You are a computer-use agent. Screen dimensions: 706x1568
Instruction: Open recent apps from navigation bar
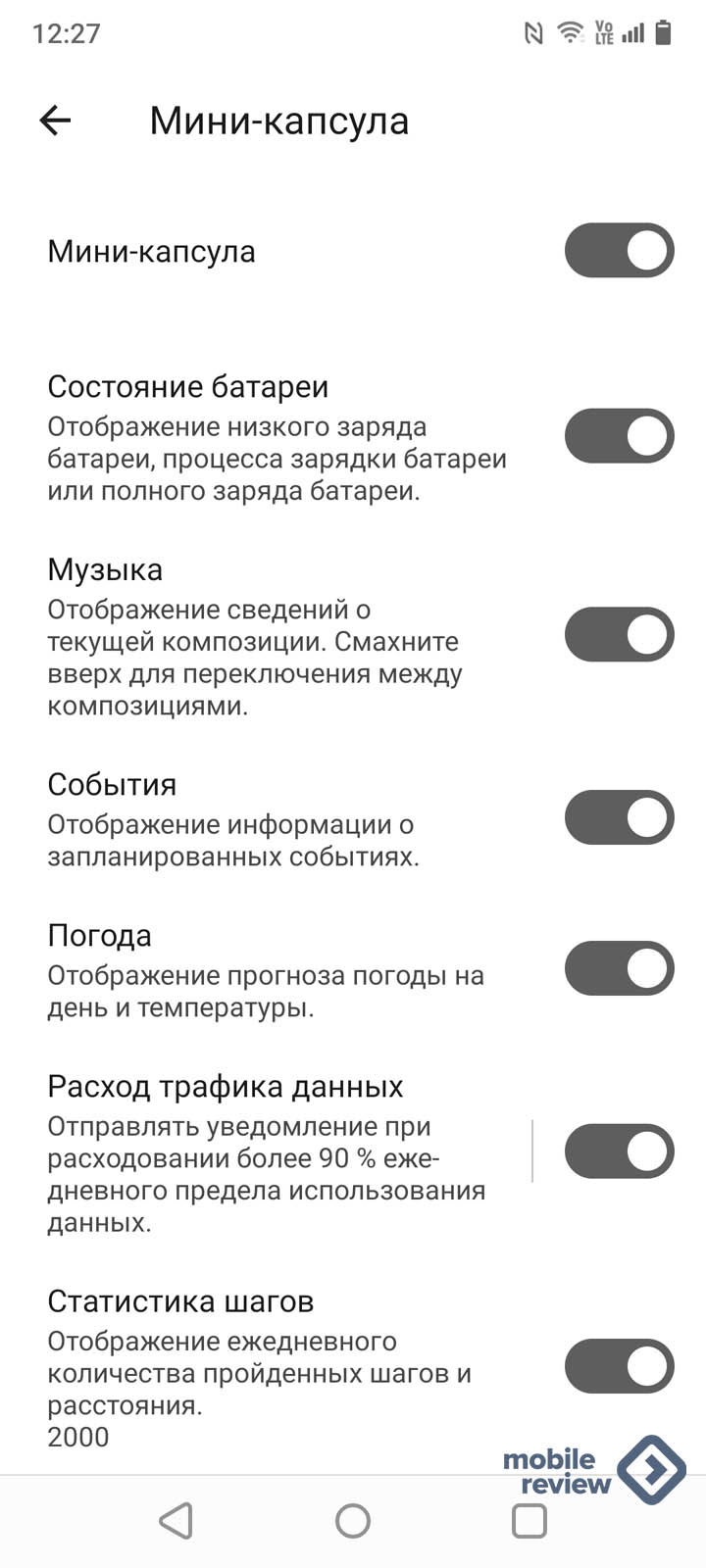click(x=529, y=1521)
